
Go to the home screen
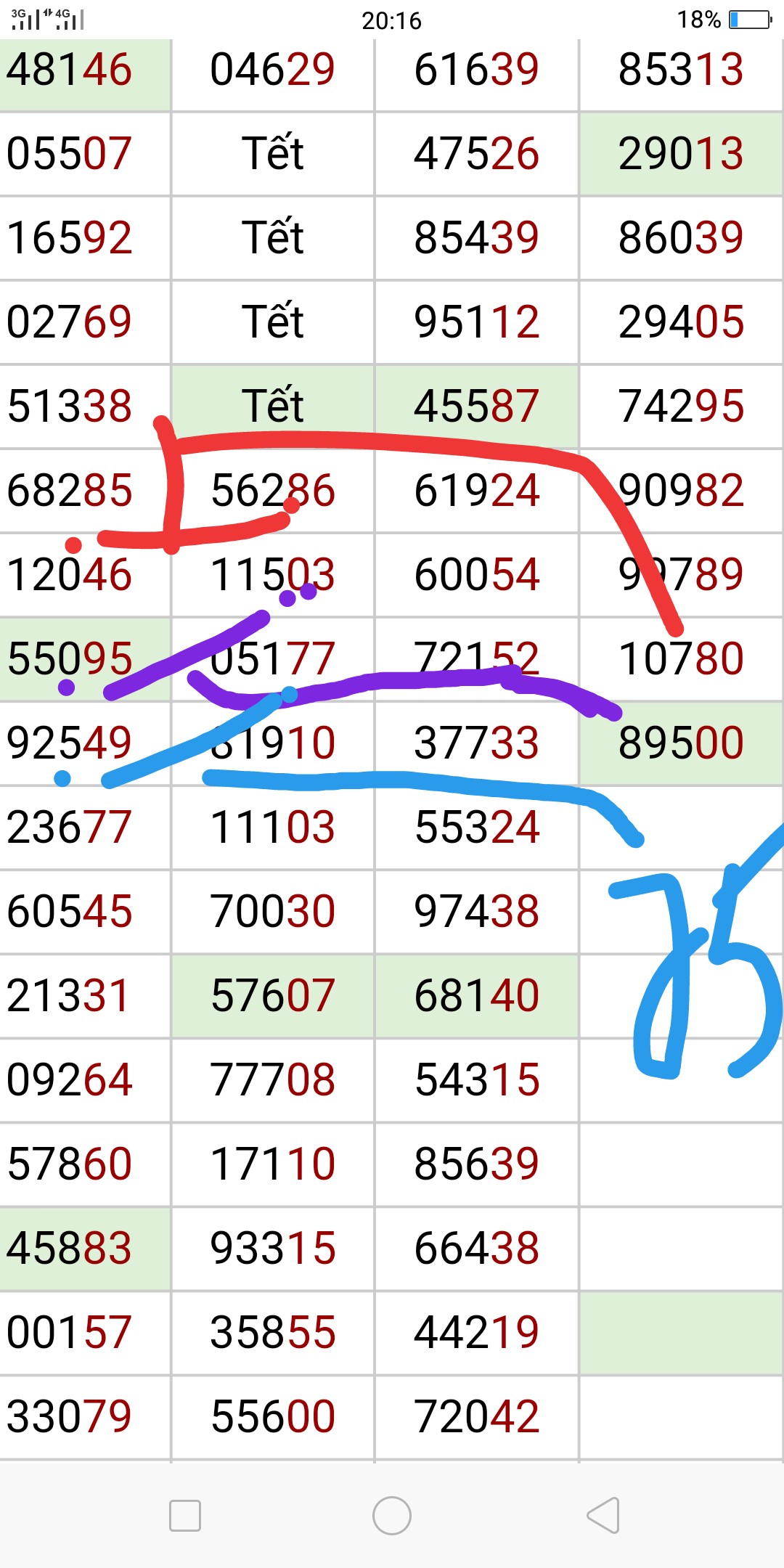pyautogui.click(x=392, y=1516)
